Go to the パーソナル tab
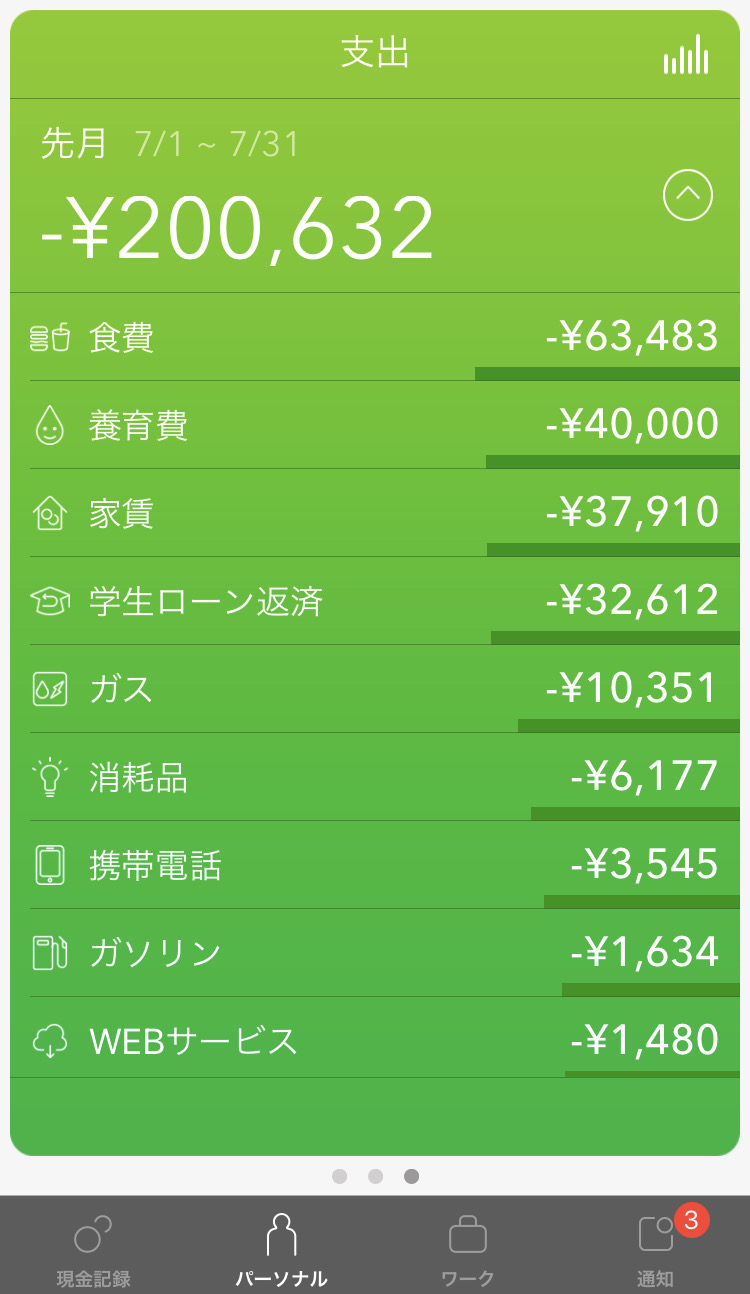This screenshot has height=1294, width=750. [281, 1246]
